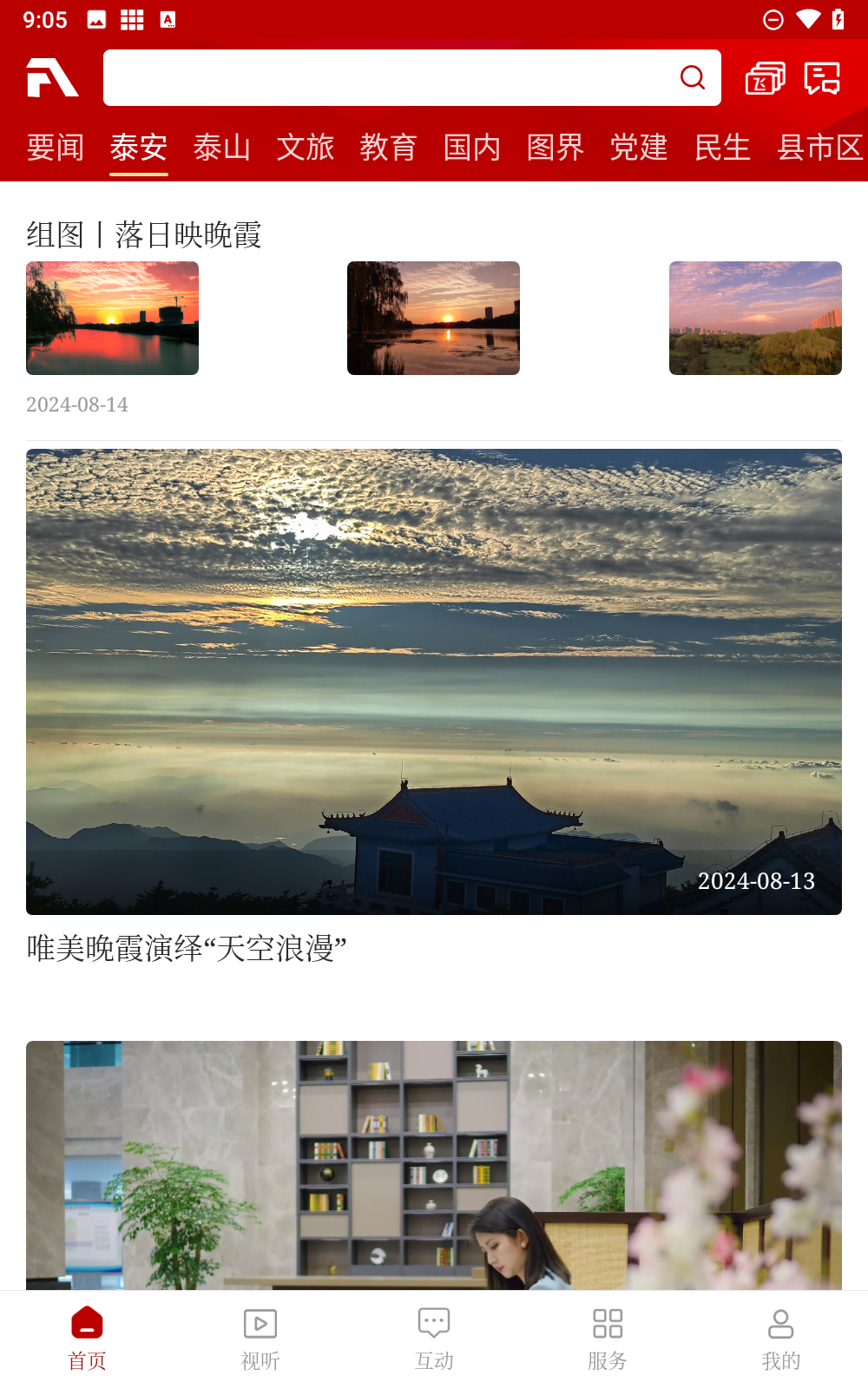Tap the first sunset lake thumbnail
This screenshot has height=1389, width=868.
point(112,318)
